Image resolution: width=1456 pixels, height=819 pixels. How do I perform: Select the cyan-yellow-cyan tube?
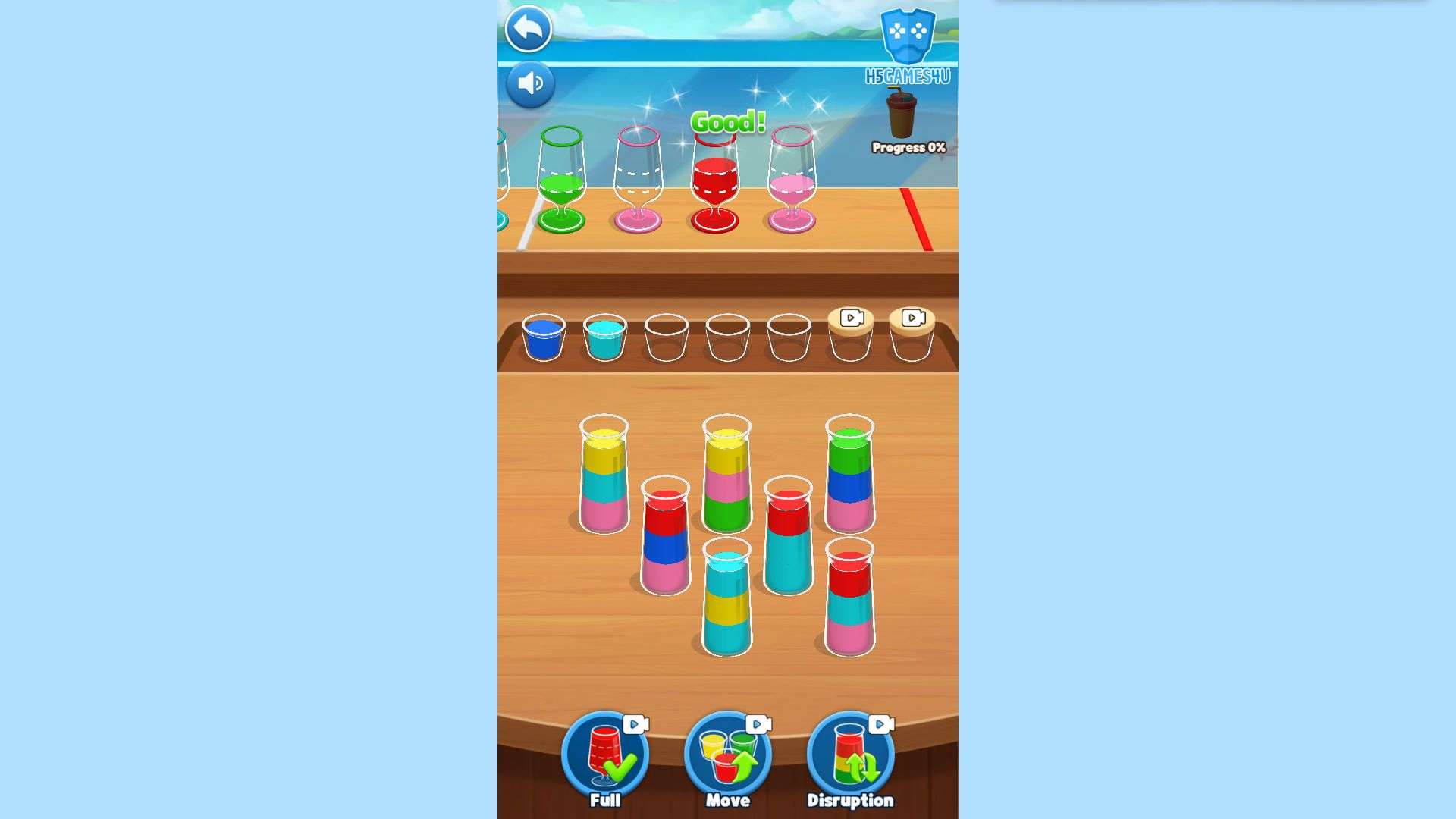(x=726, y=599)
